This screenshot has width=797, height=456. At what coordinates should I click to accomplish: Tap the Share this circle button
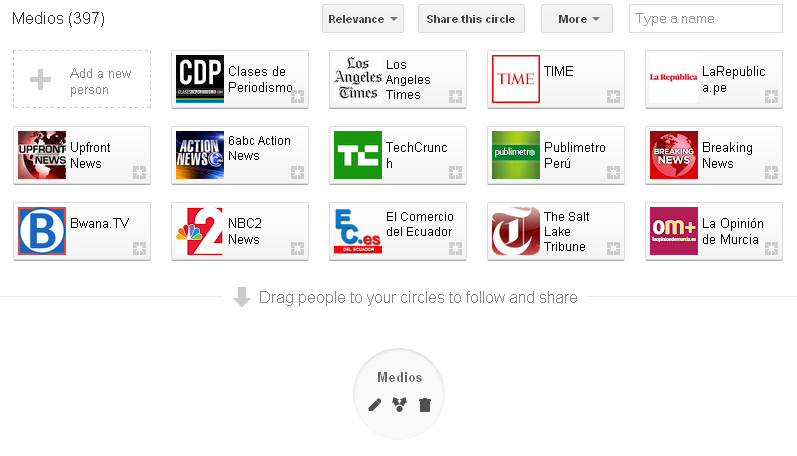[470, 19]
